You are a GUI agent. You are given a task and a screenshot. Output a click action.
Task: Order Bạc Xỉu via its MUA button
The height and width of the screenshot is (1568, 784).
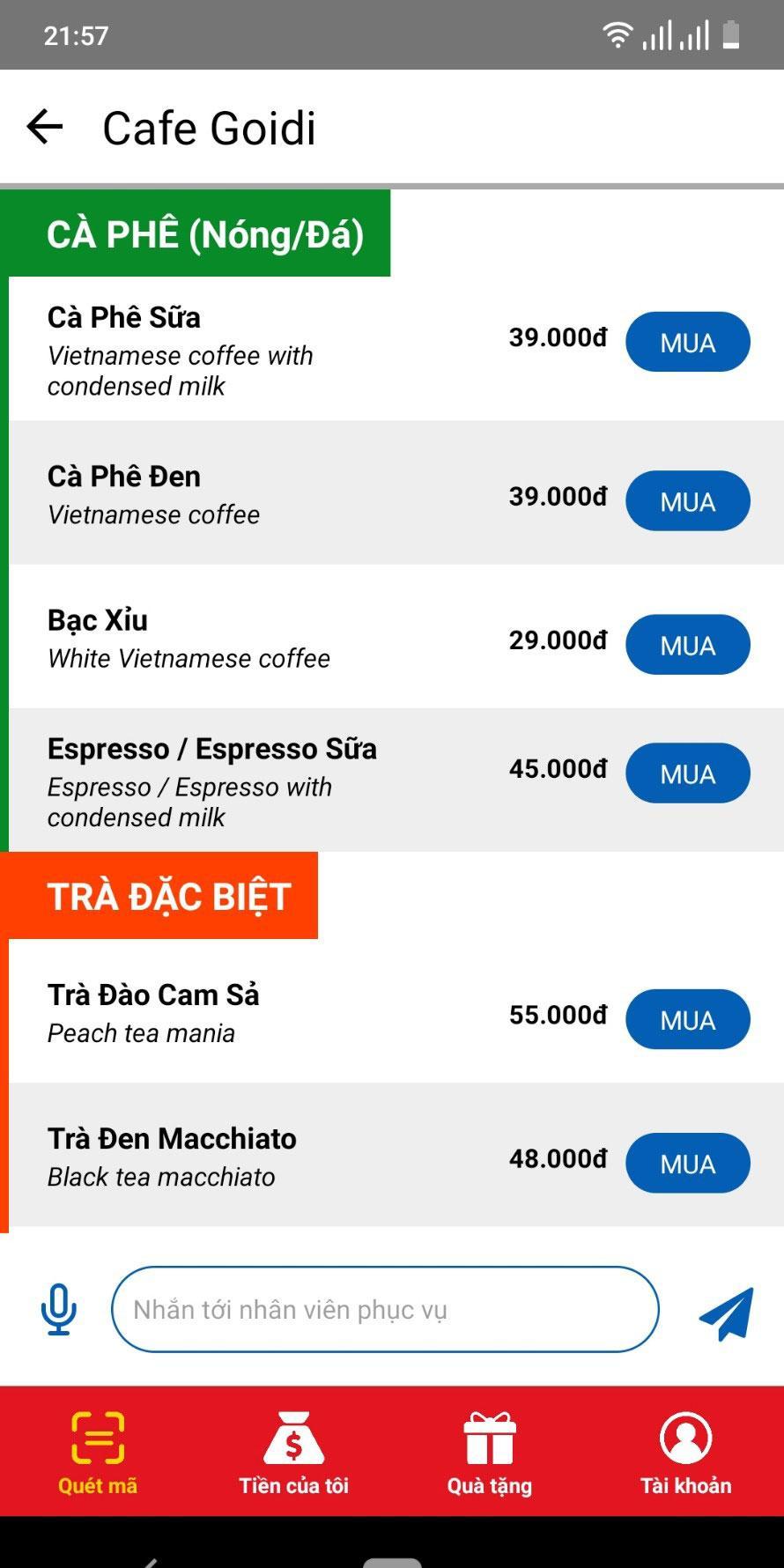(688, 644)
